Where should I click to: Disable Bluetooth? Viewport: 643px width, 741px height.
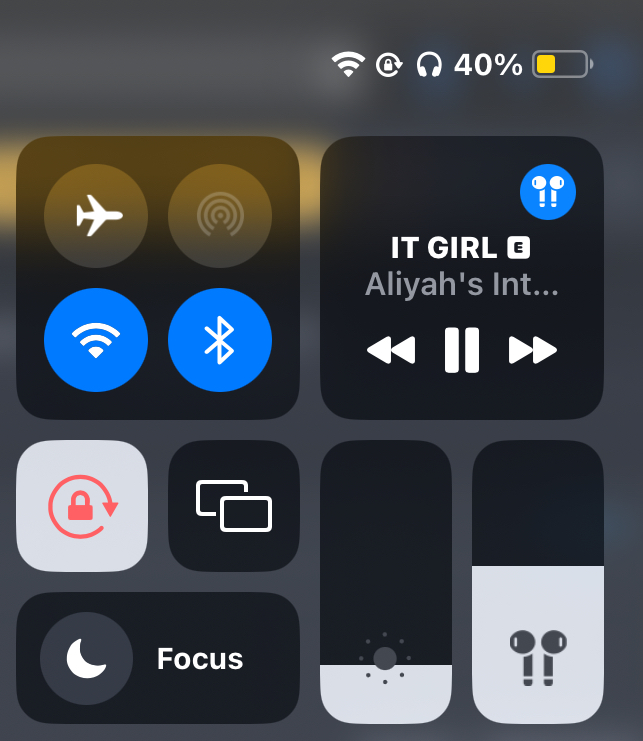point(220,338)
